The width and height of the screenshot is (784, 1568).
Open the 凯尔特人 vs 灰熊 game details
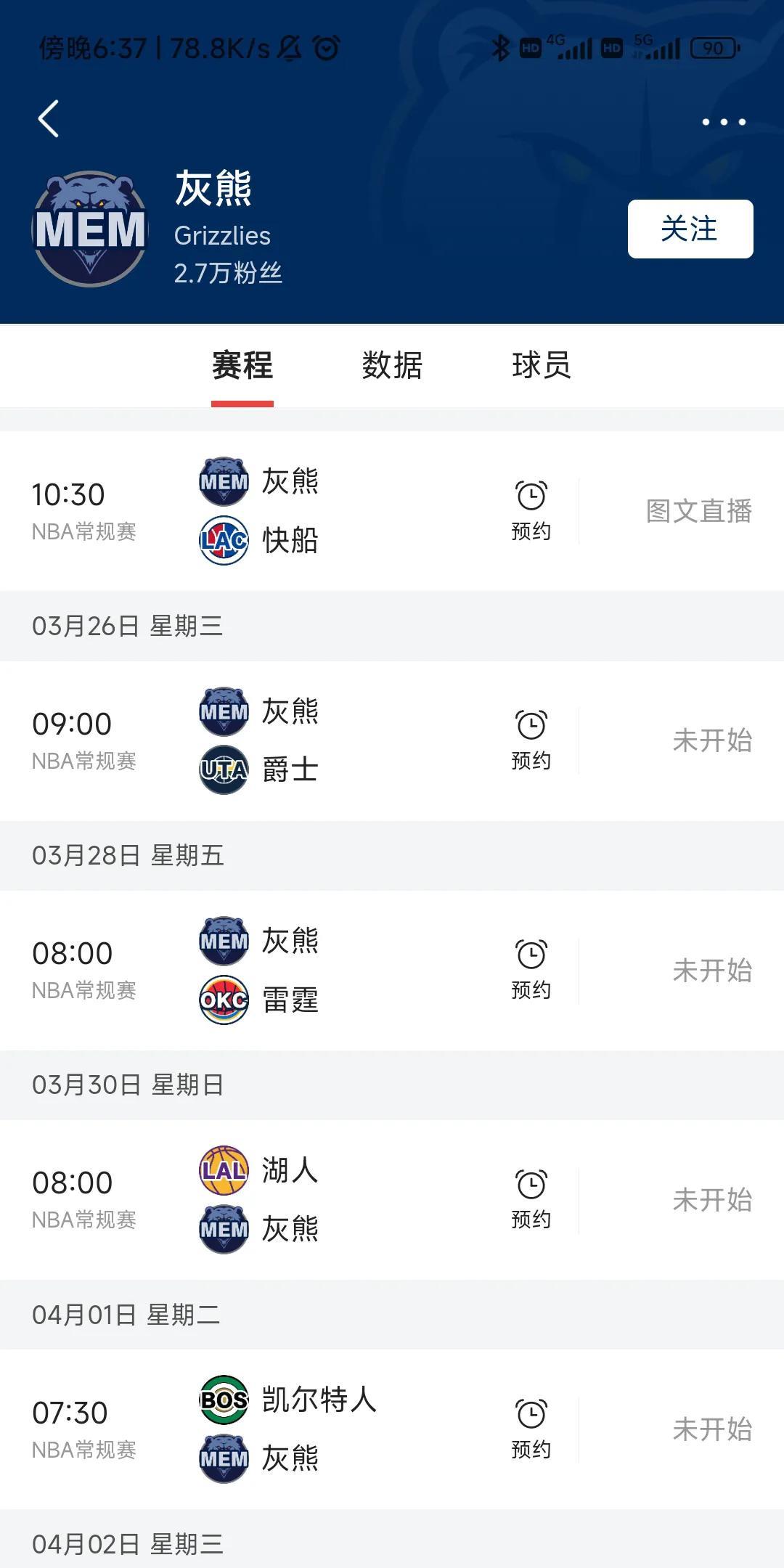392,1429
